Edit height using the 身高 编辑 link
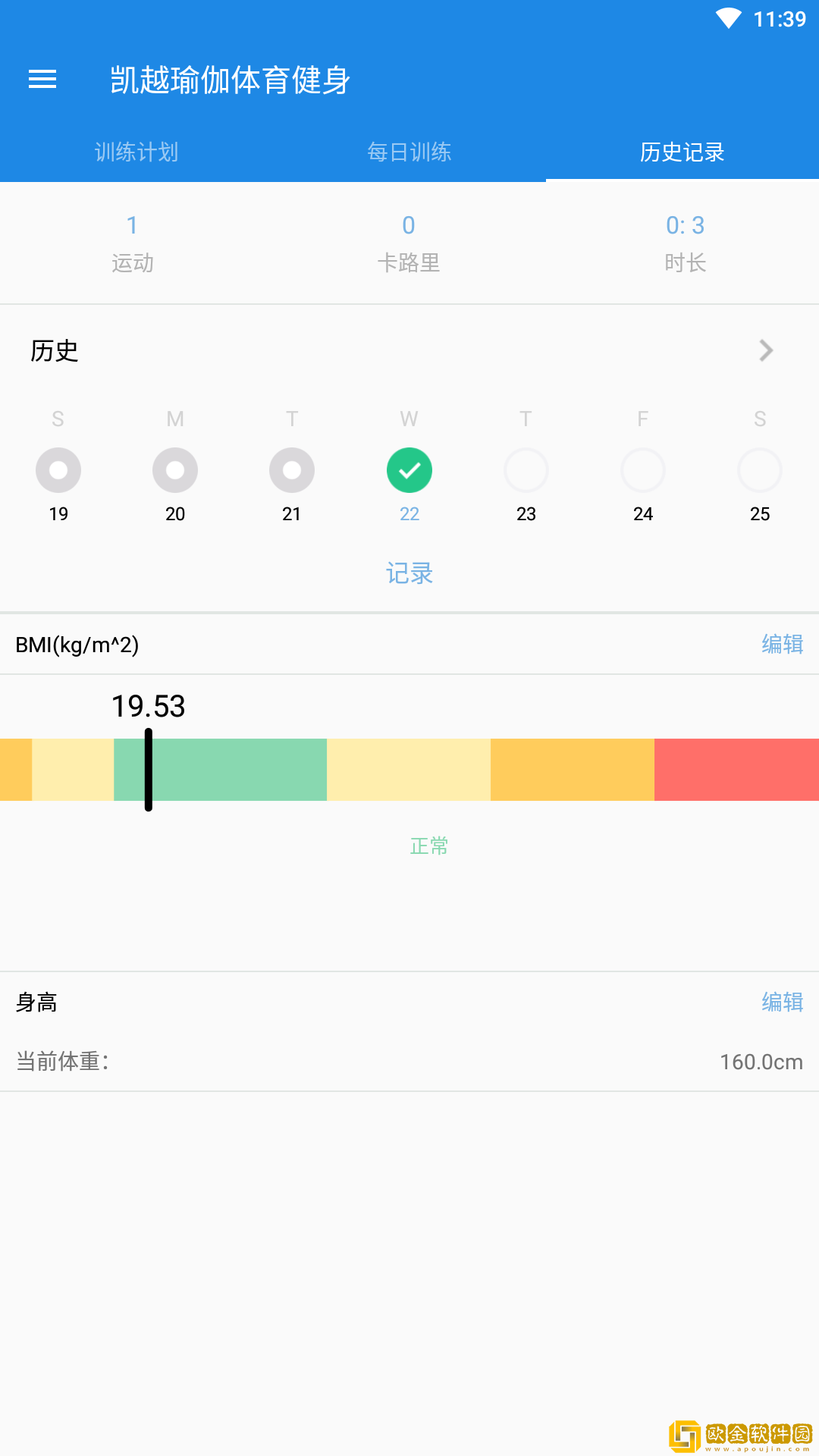The width and height of the screenshot is (819, 1456). 782,1003
